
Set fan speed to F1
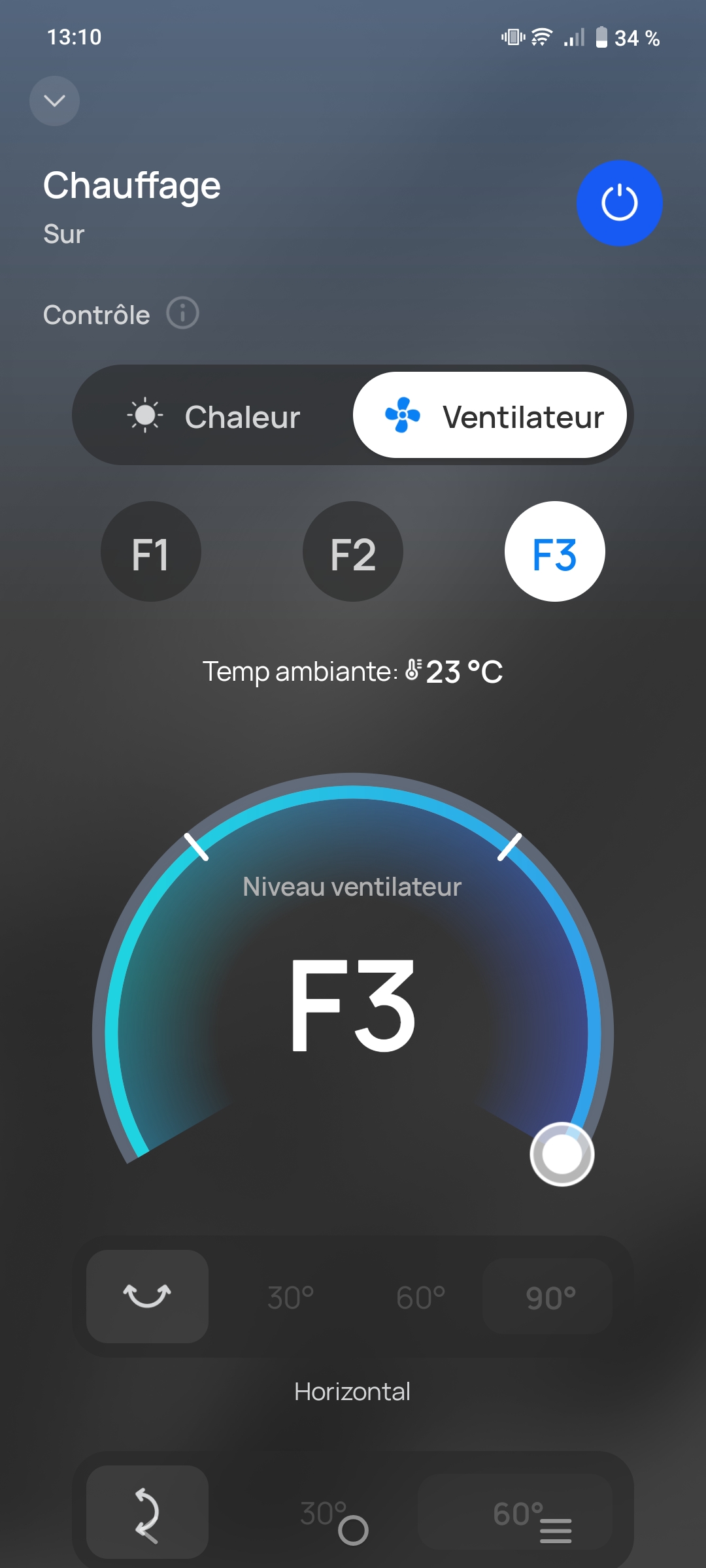(x=150, y=552)
